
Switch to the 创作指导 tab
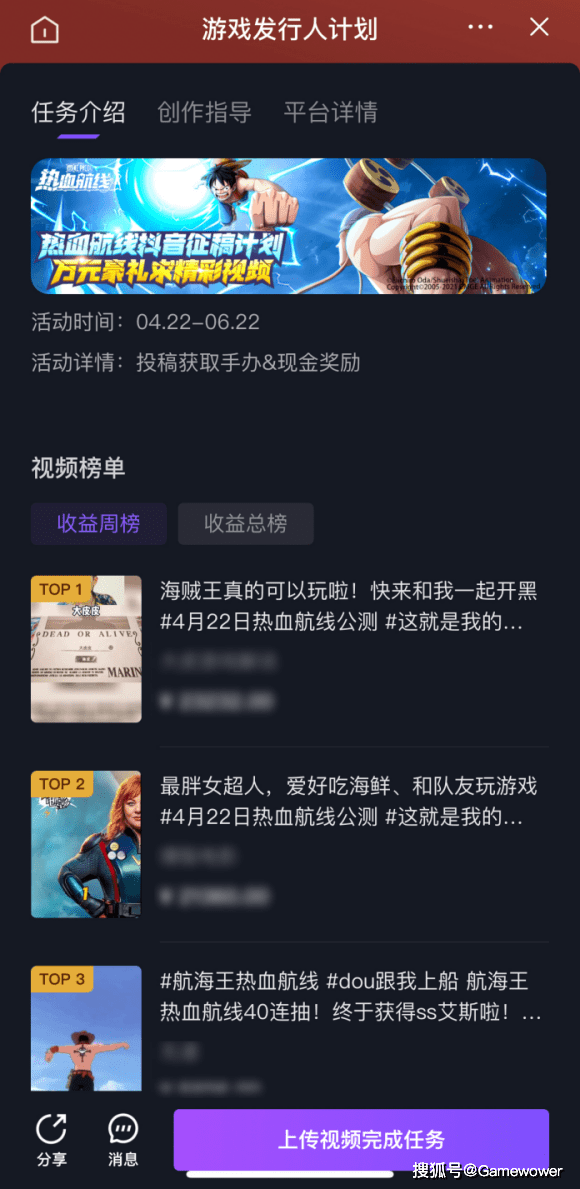[204, 112]
